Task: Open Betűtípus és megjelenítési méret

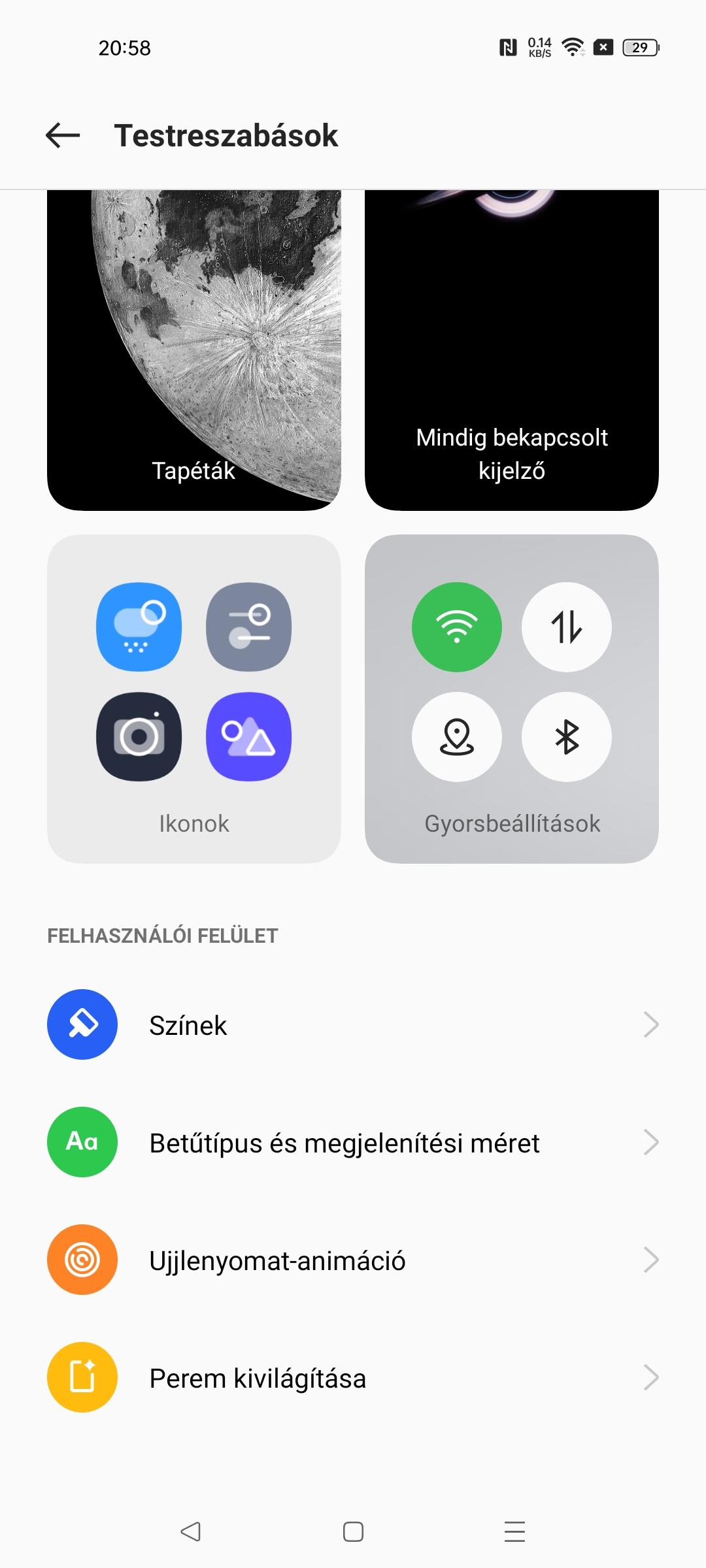Action: click(x=353, y=1142)
